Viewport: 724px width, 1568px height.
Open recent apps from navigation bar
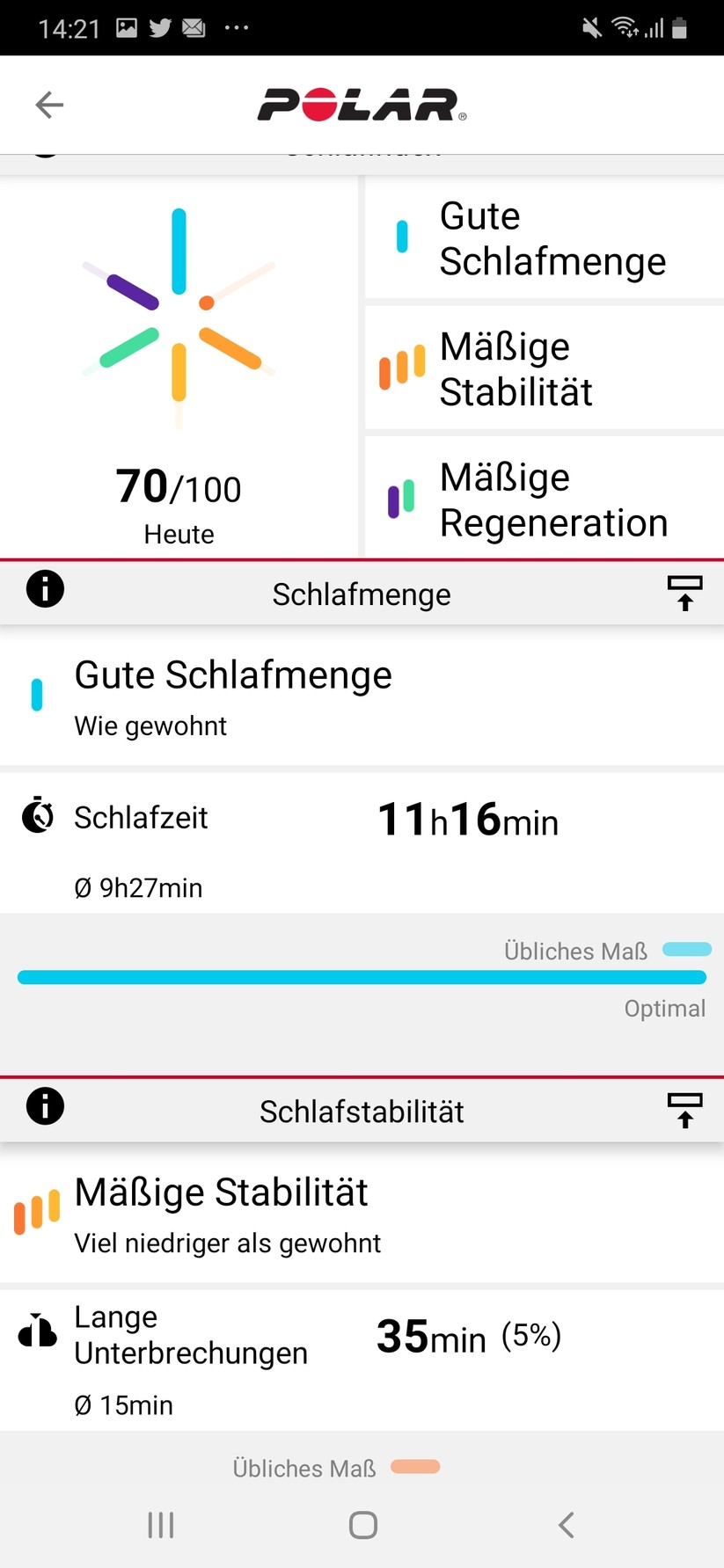pos(161,1525)
